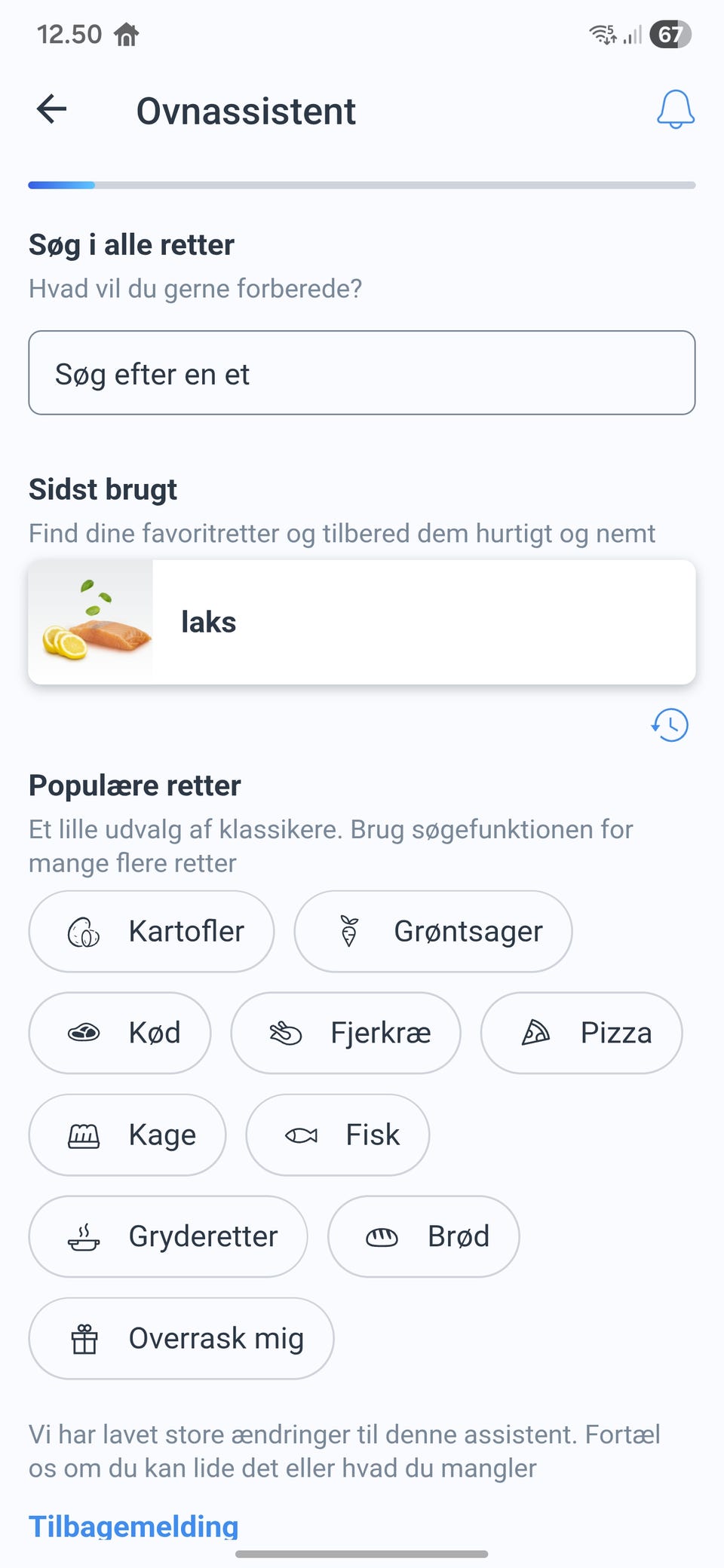Choose the Pizza chip
This screenshot has height=1568, width=724.
581,1033
